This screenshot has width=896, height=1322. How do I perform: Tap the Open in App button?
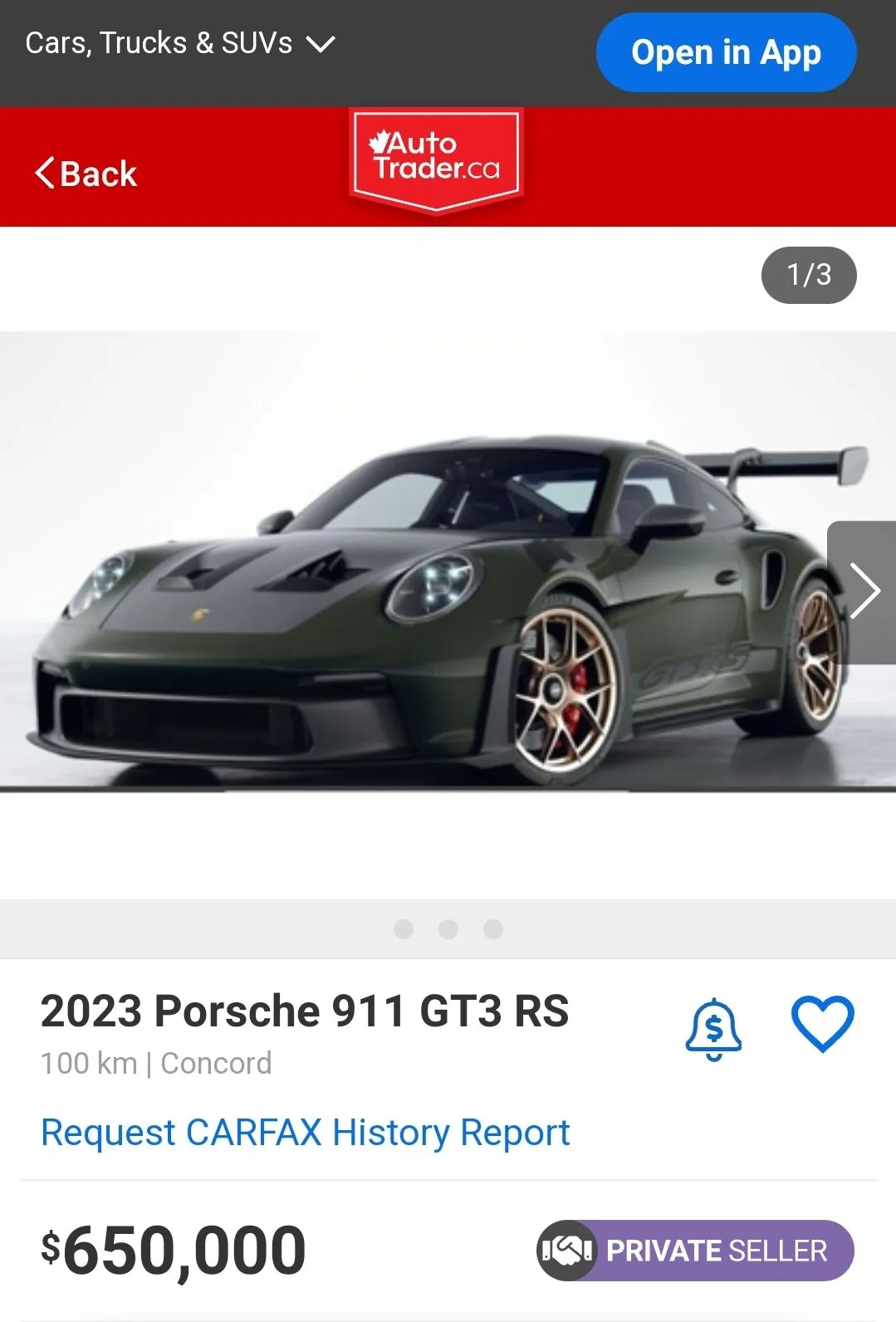coord(726,52)
